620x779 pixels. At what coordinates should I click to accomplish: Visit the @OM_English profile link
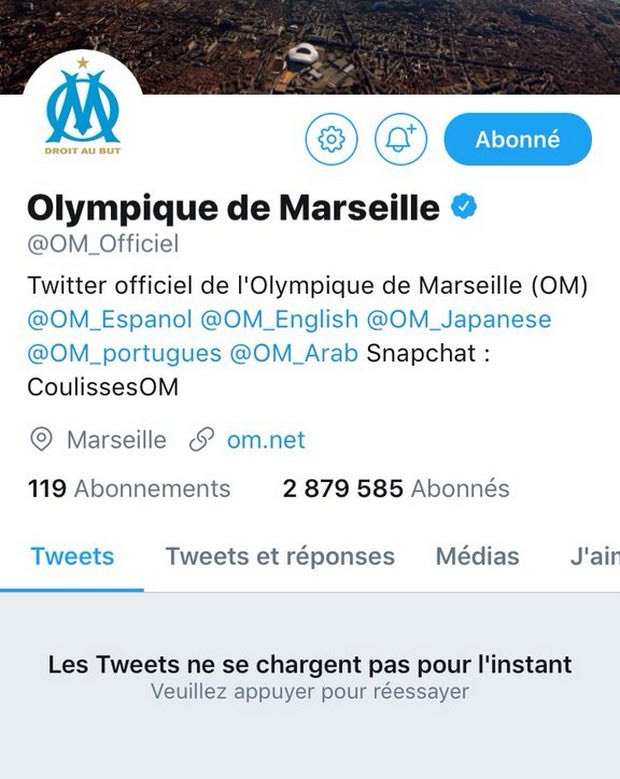click(278, 320)
